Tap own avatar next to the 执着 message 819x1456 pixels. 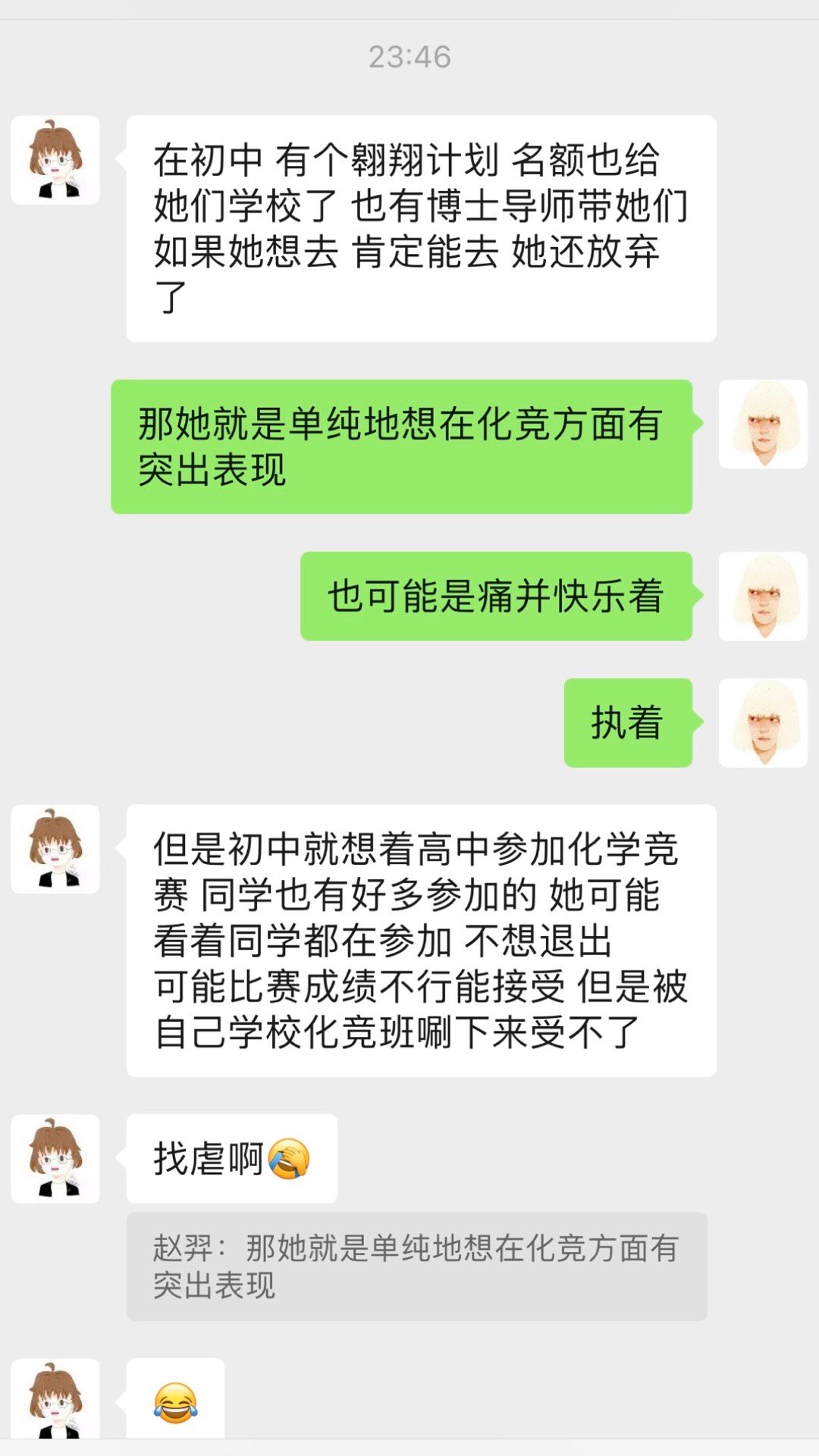[x=763, y=722]
